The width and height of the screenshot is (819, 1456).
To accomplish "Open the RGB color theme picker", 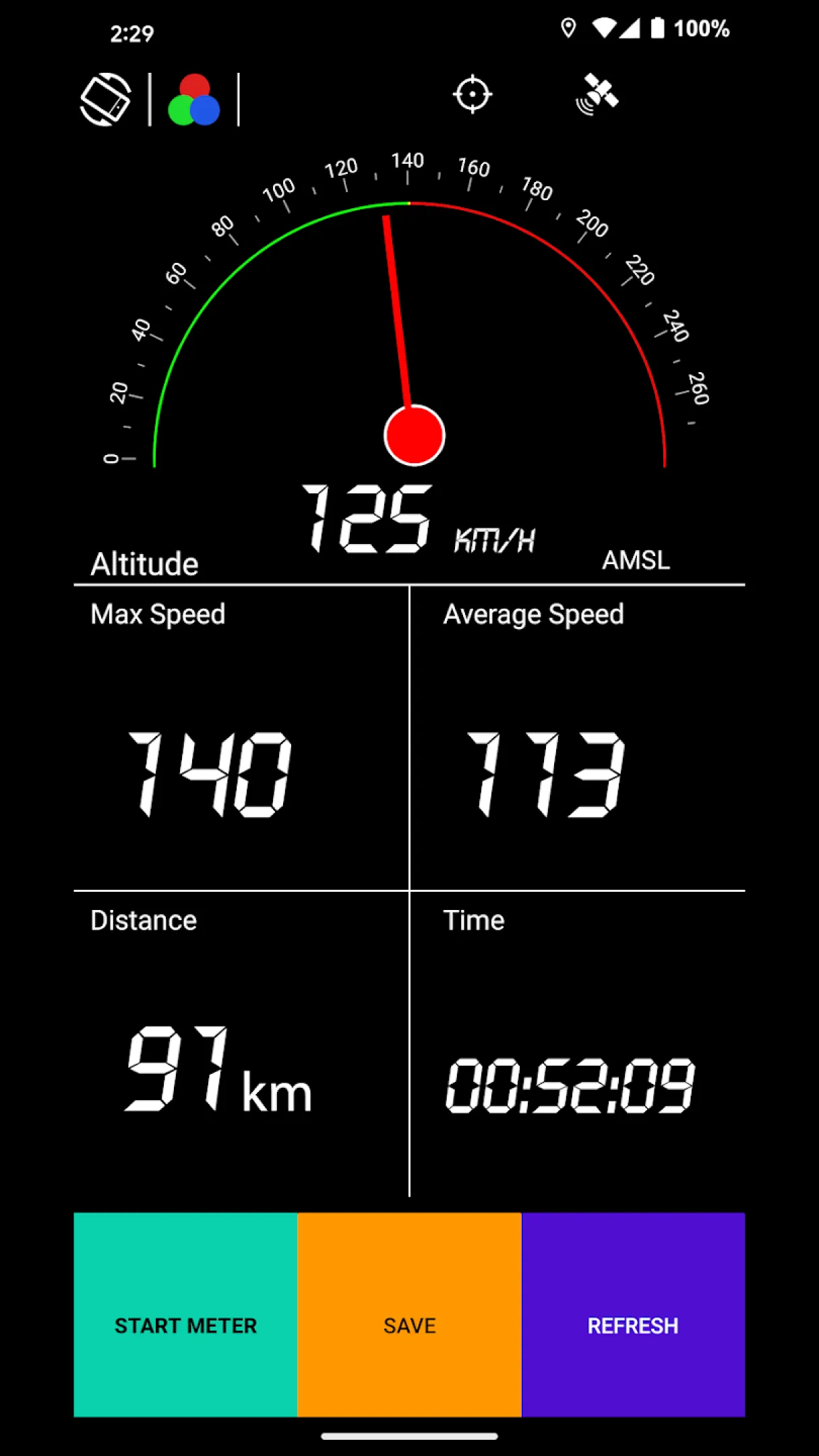I will point(194,100).
